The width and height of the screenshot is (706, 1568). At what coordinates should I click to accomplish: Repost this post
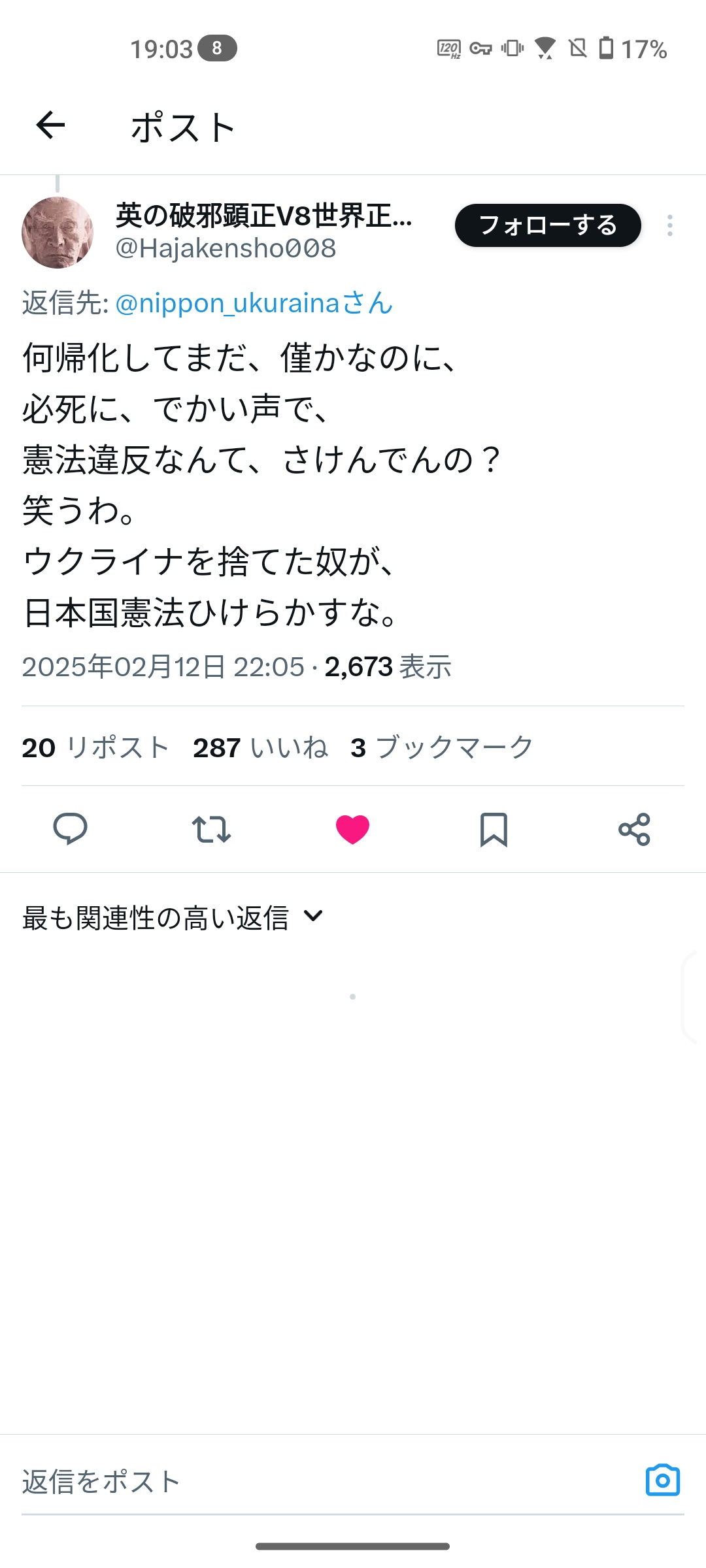(211, 829)
